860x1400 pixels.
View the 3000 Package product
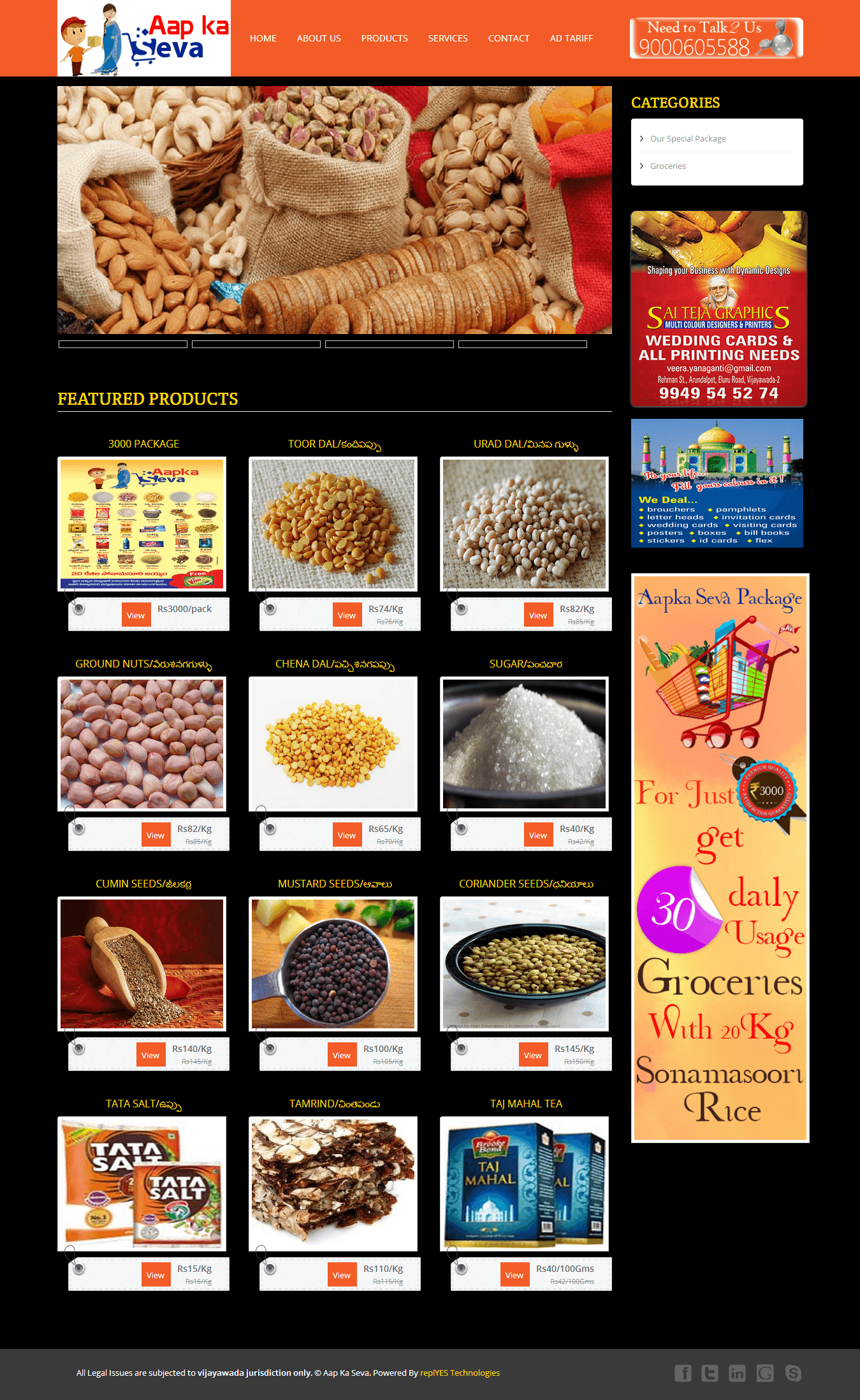(x=136, y=615)
